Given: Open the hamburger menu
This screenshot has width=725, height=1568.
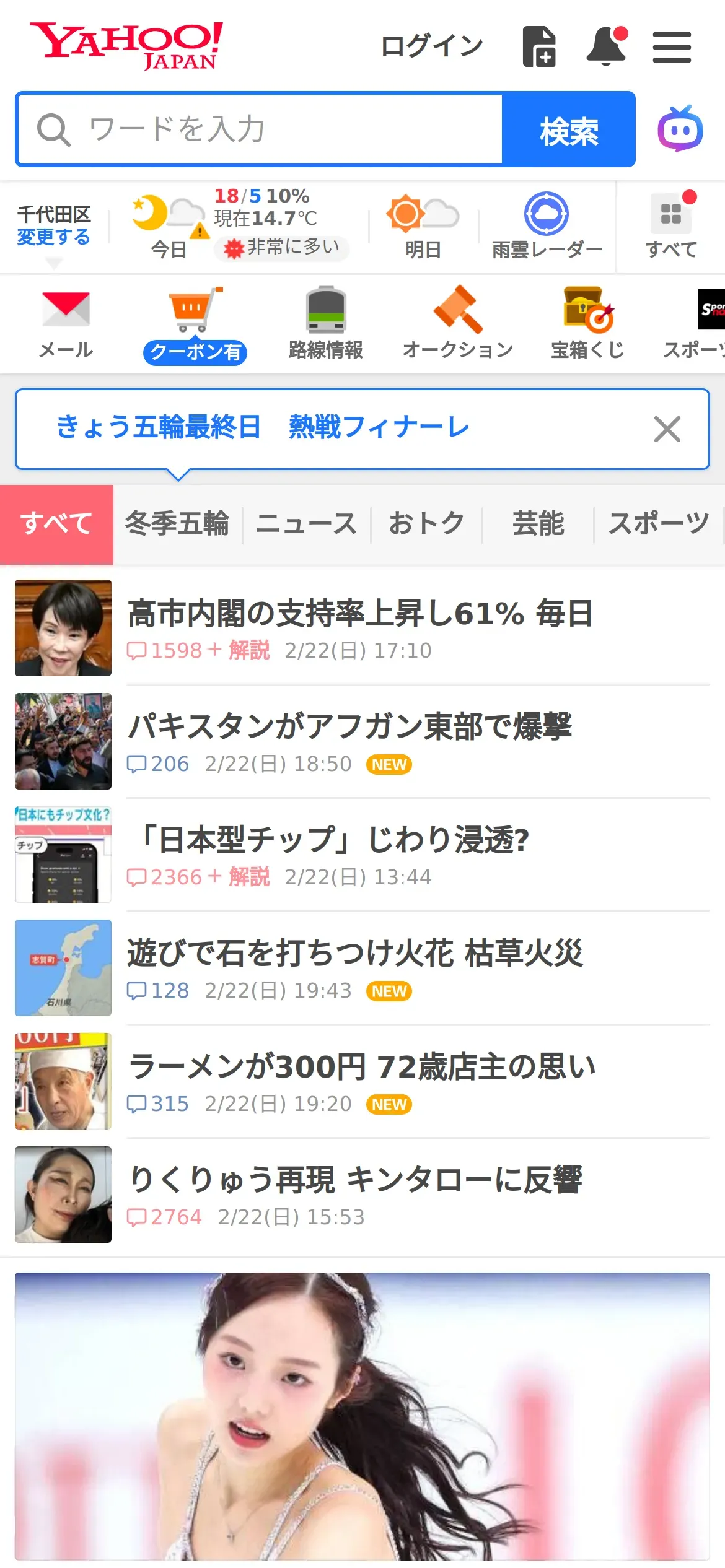Looking at the screenshot, I should tap(672, 47).
